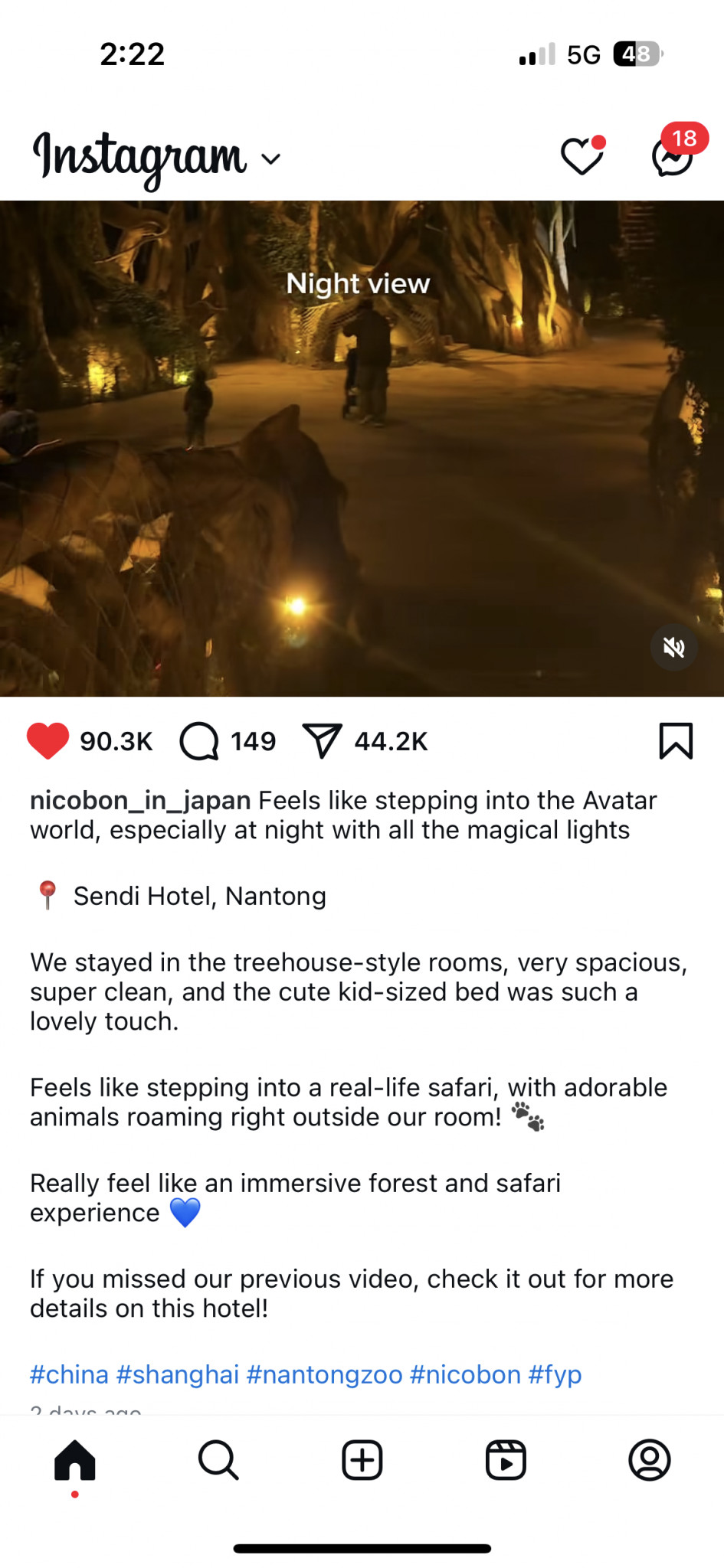724x1568 pixels.
Task: Open the notifications heart icon
Action: pyautogui.click(x=581, y=155)
